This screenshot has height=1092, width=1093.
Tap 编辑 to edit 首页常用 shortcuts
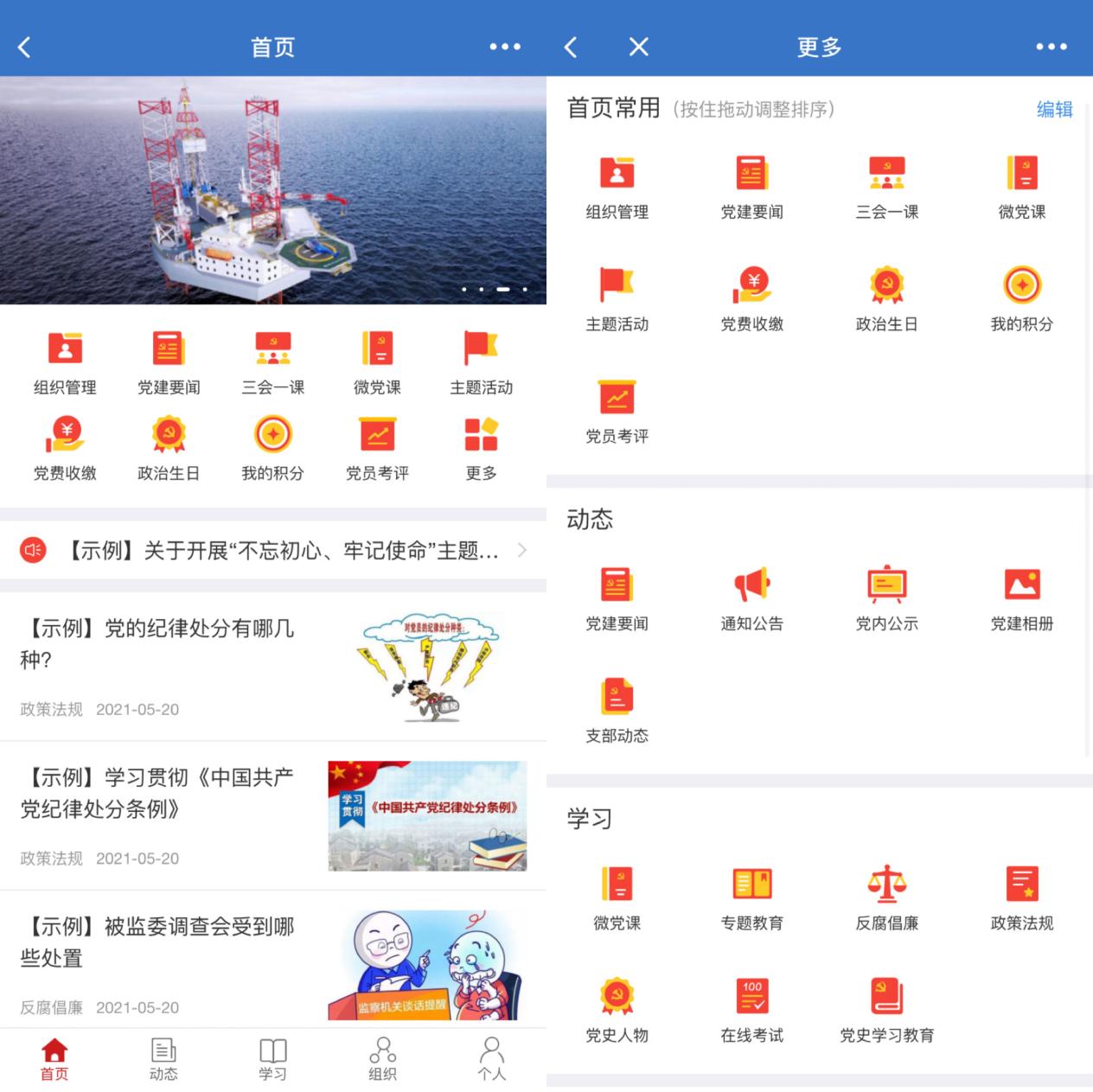(1054, 109)
